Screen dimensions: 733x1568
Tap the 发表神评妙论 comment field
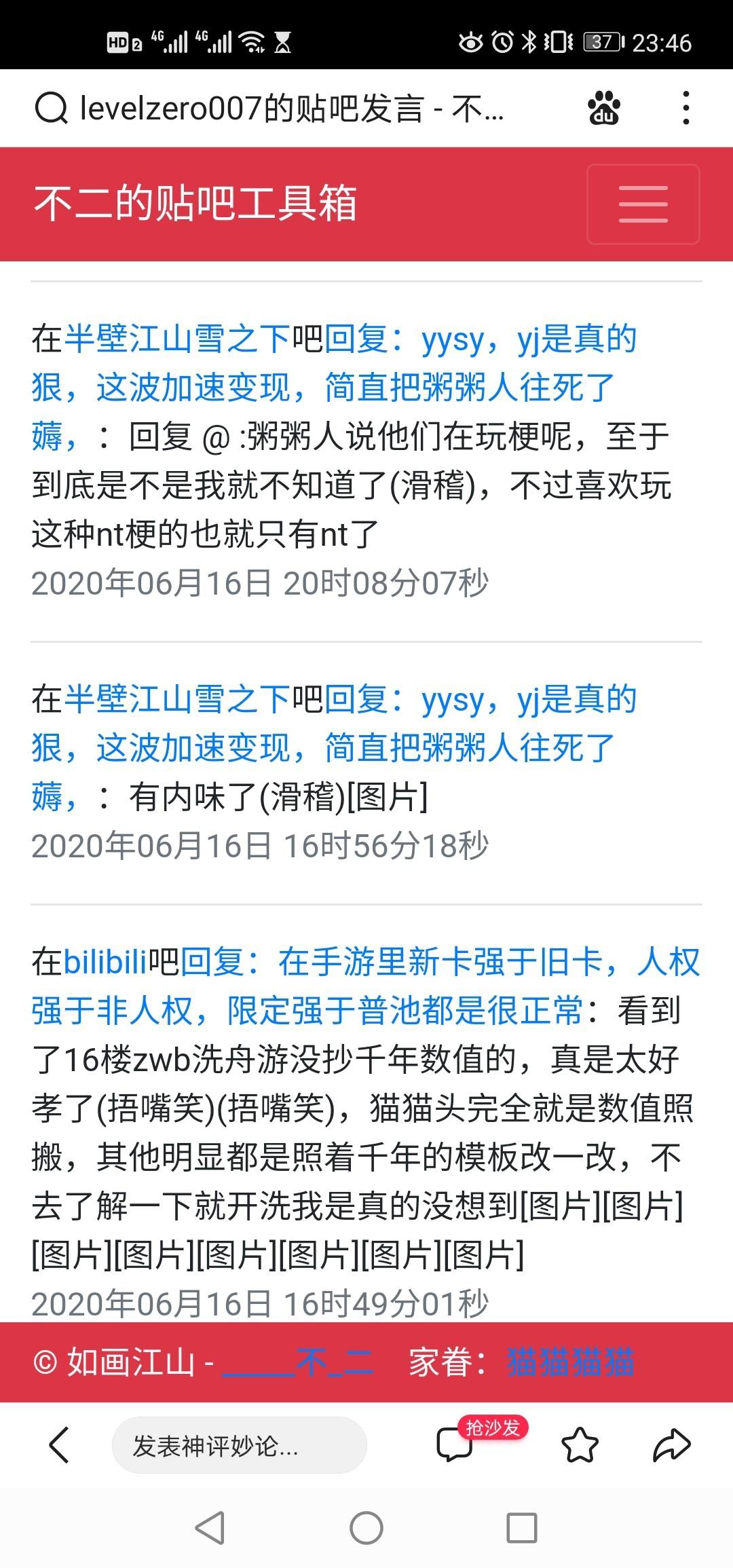point(240,1446)
